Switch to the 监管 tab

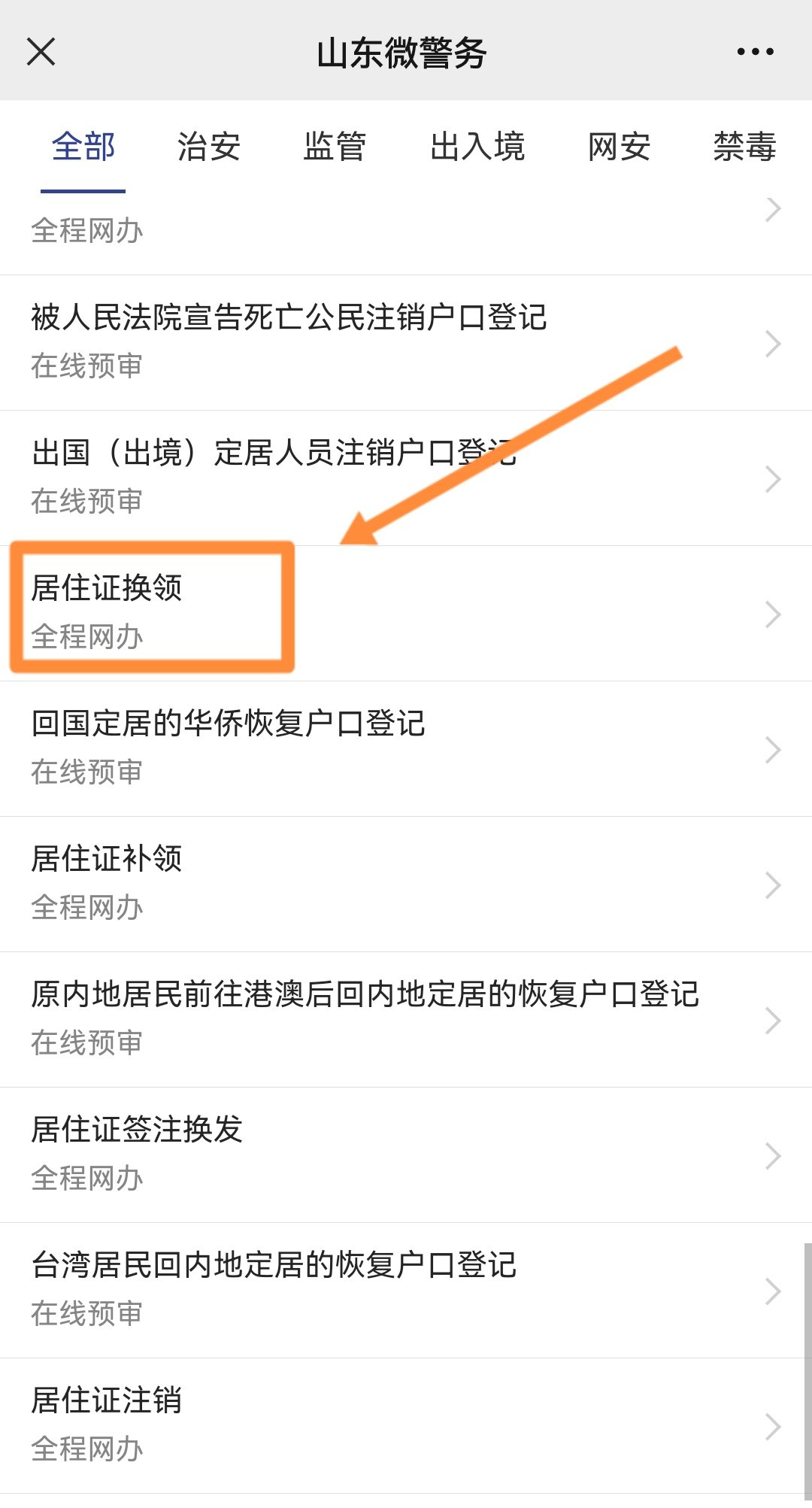pyautogui.click(x=335, y=147)
